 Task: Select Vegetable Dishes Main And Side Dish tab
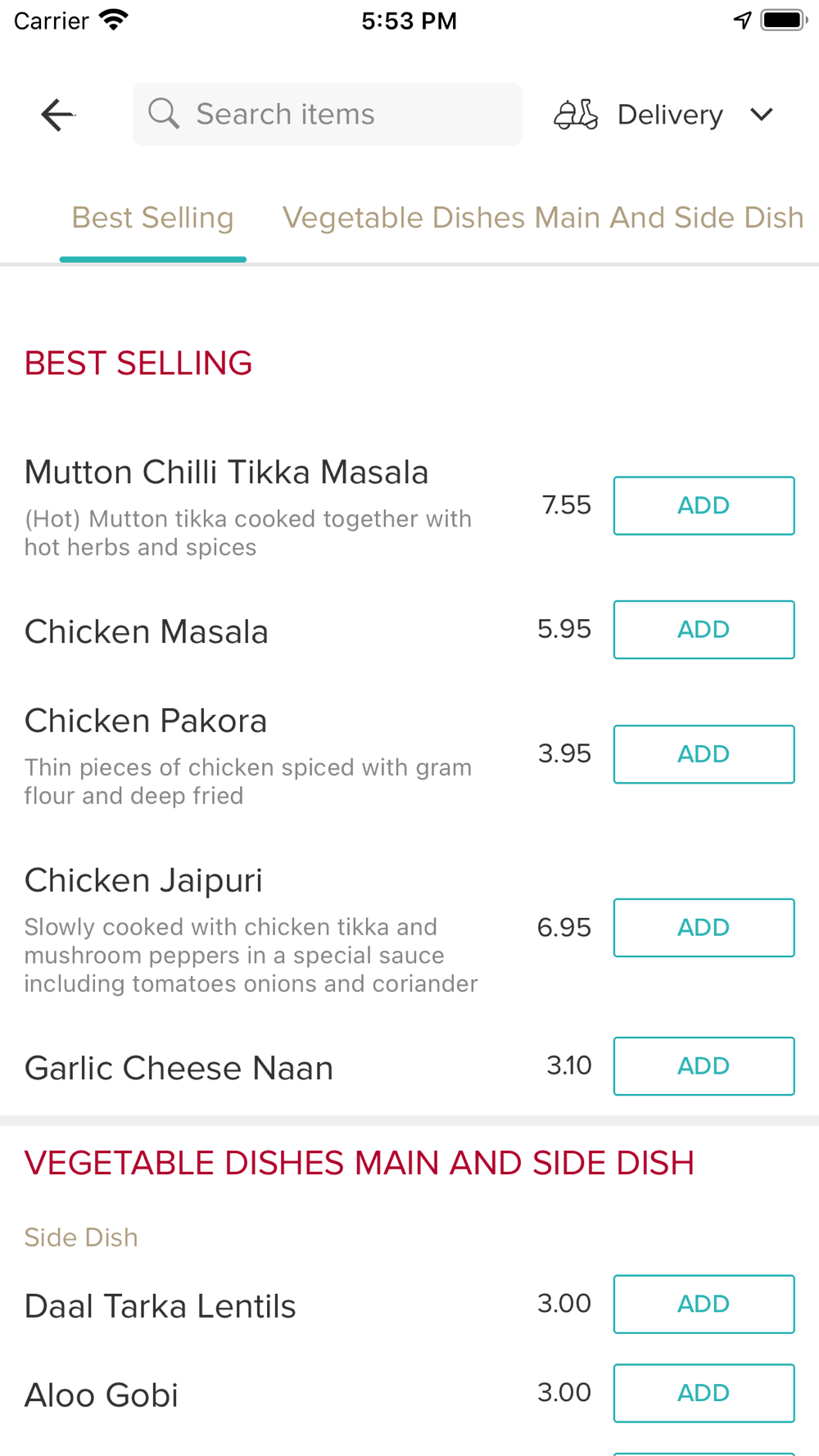coord(543,218)
